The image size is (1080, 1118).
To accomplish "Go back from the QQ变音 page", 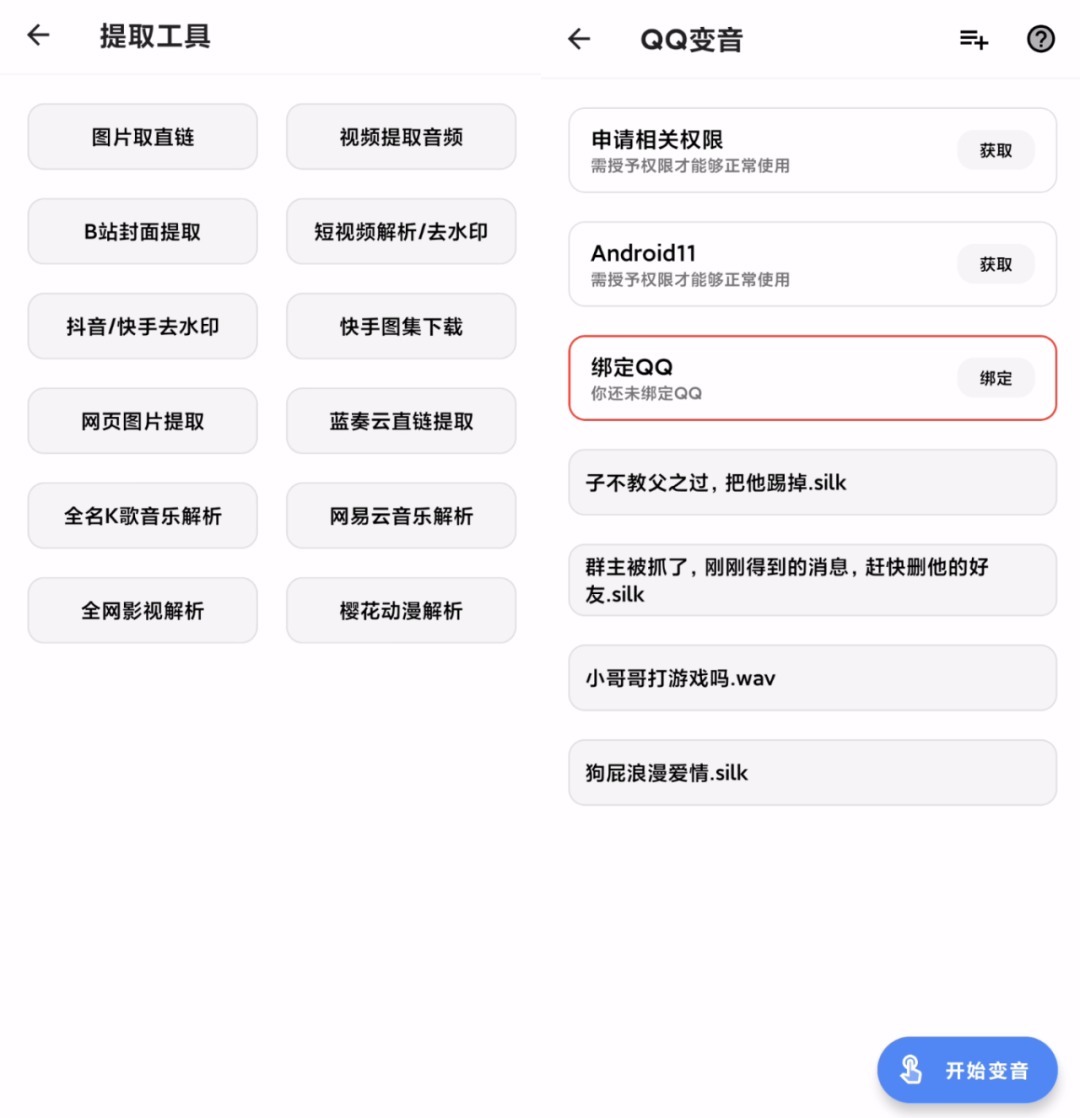I will pyautogui.click(x=579, y=39).
